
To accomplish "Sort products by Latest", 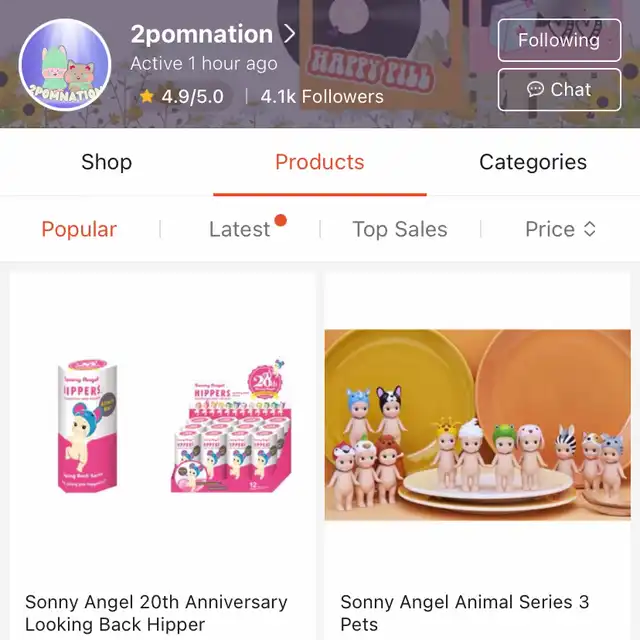I will [240, 229].
